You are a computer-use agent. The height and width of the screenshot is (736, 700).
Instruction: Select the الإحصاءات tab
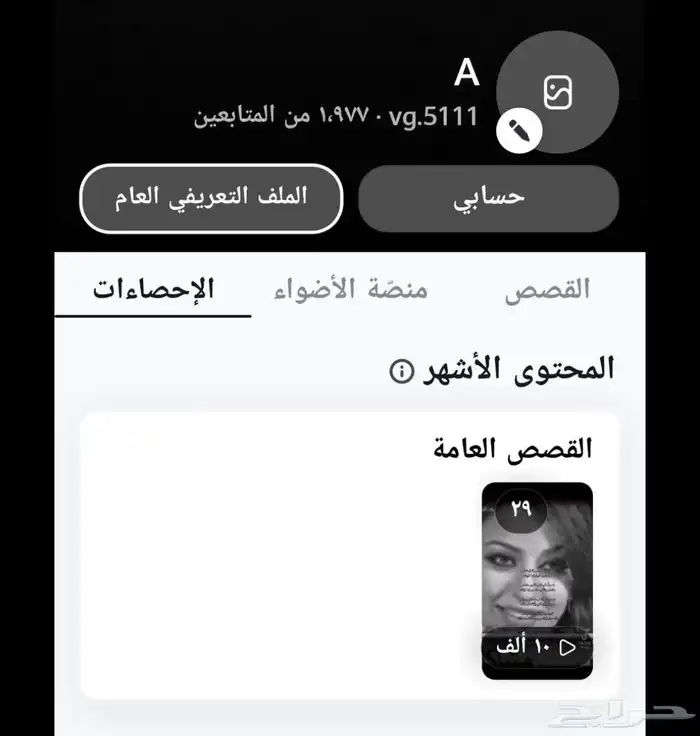click(153, 290)
